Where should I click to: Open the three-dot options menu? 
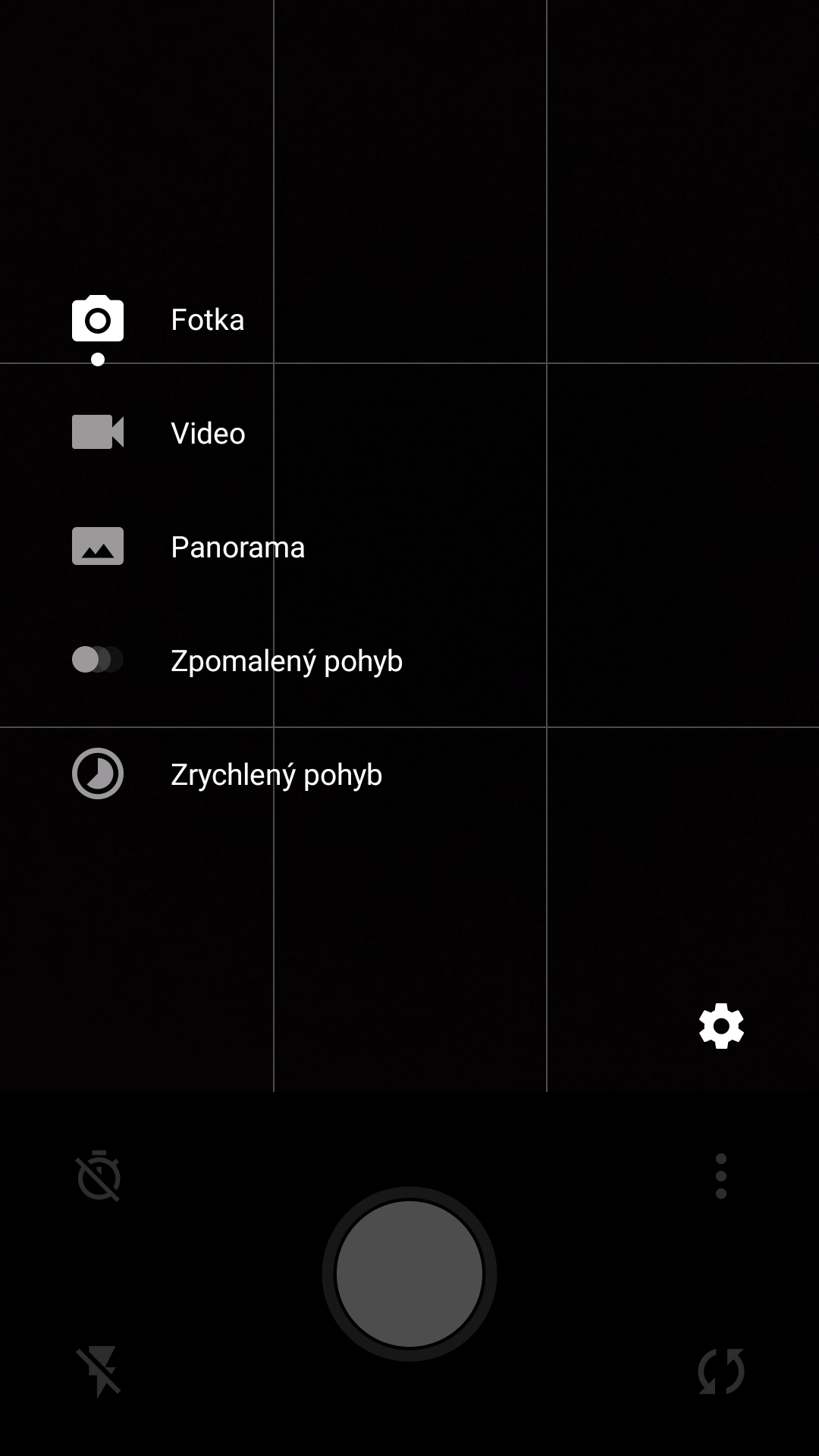pyautogui.click(x=721, y=1176)
